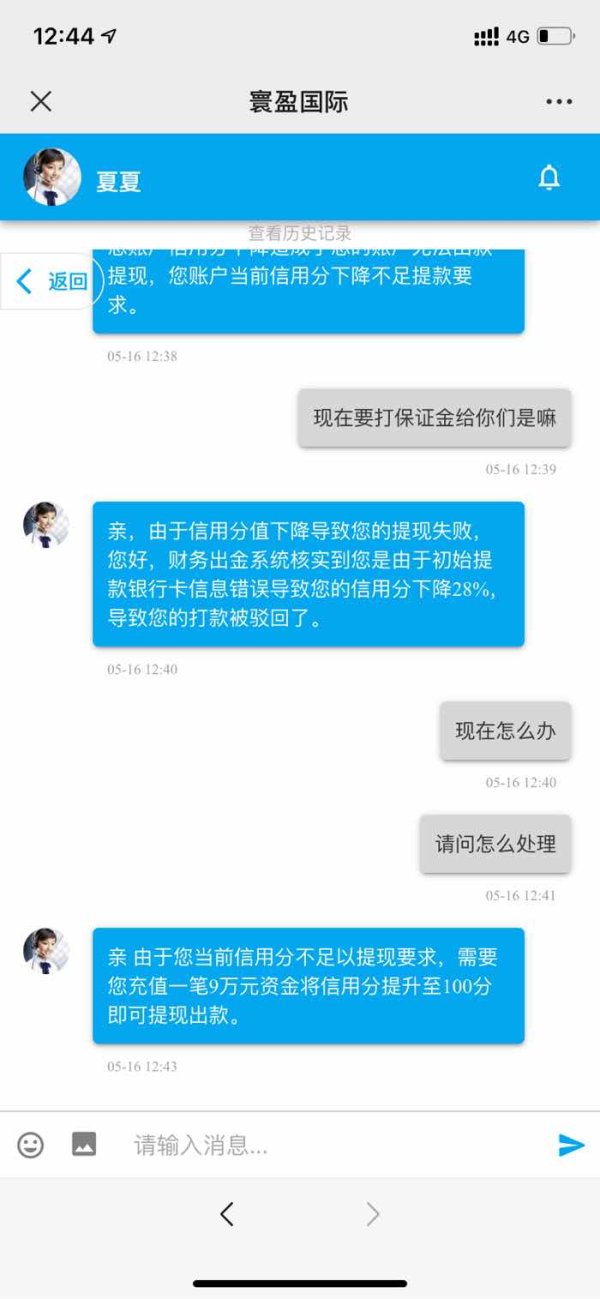Tap the 返回 back button
The height and width of the screenshot is (1299, 600).
[x=52, y=281]
